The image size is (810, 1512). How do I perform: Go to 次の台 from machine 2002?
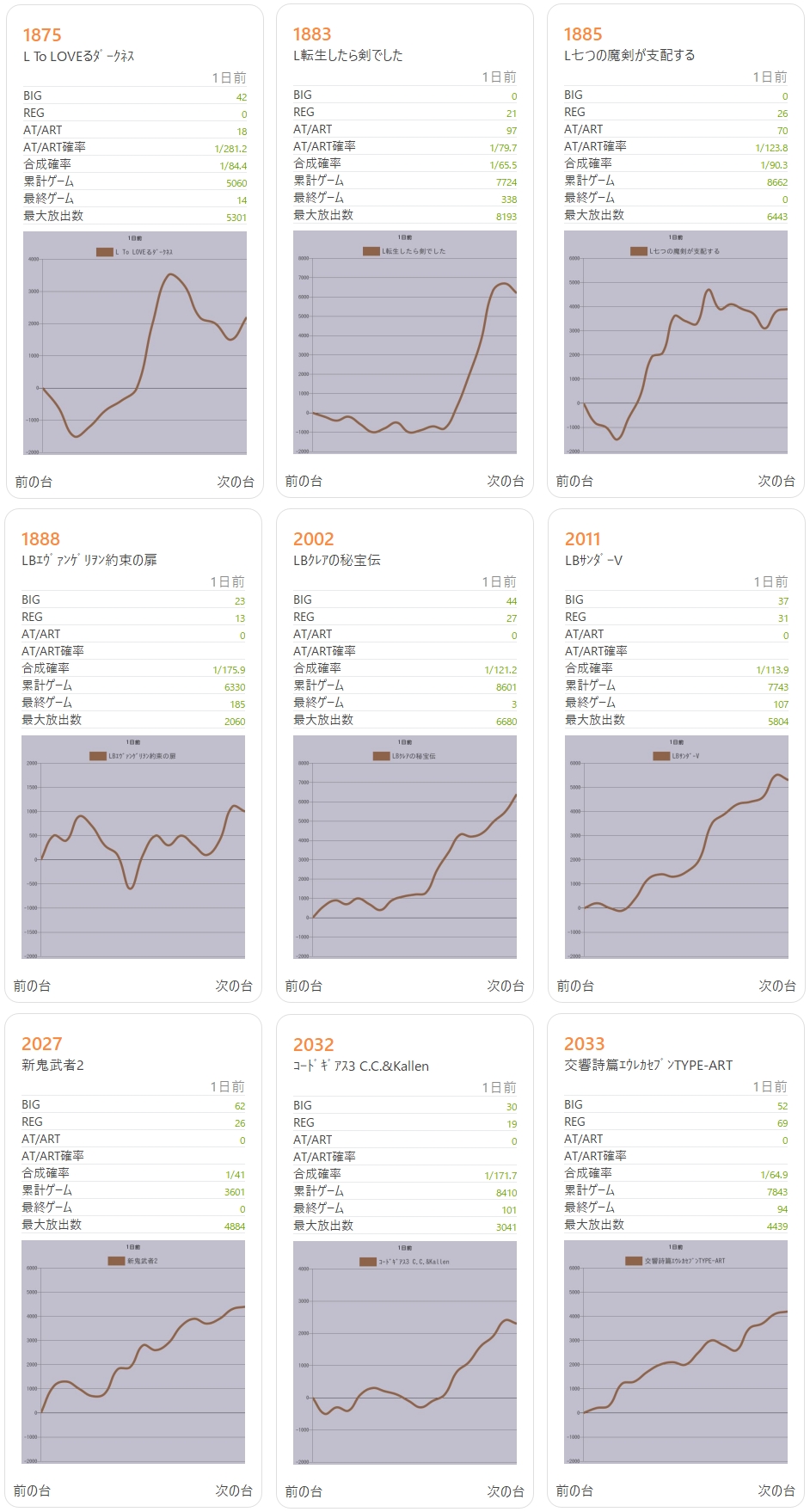click(x=505, y=986)
